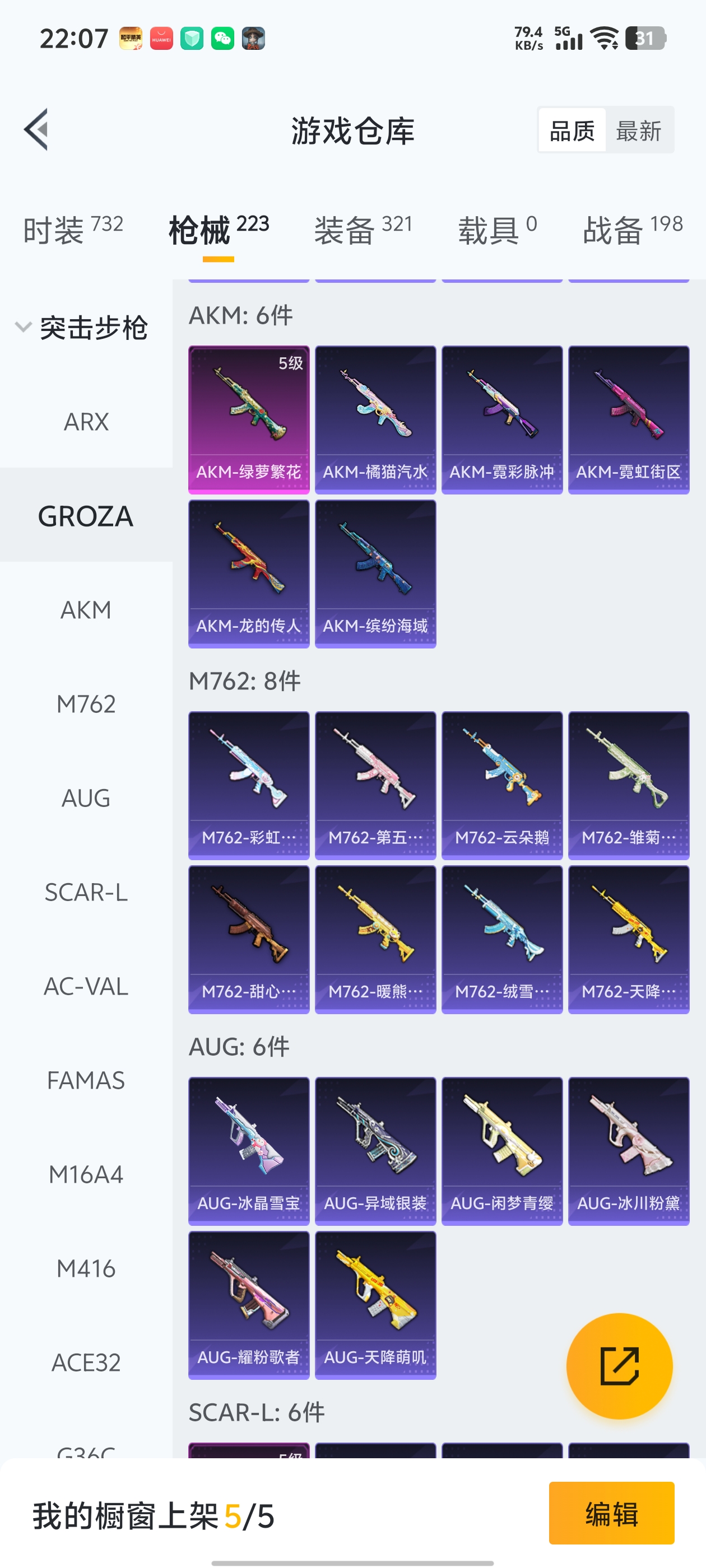Select FAMAS in the side list
706x1568 pixels.
click(86, 1080)
